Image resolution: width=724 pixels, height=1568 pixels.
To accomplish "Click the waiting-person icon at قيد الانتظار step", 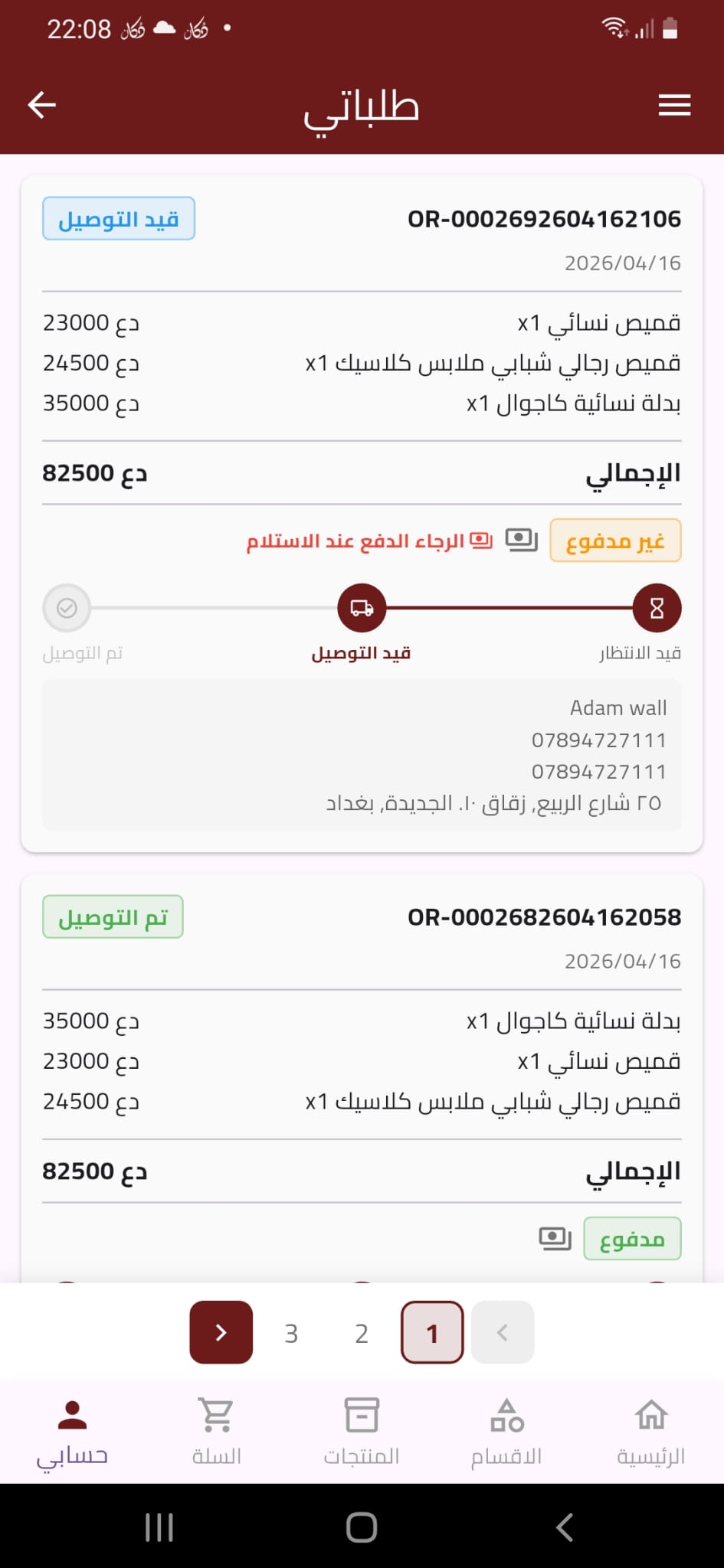I will (656, 607).
